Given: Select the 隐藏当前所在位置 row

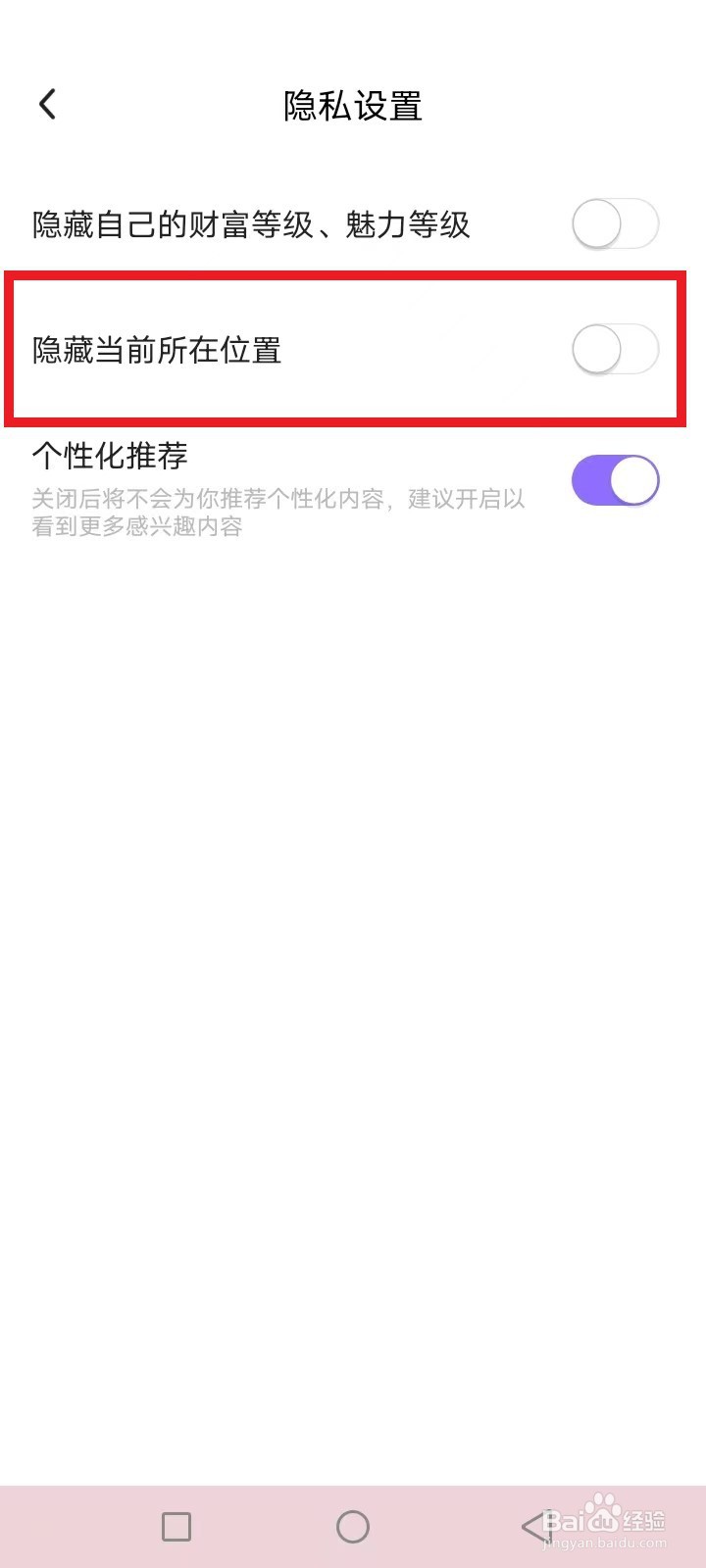Looking at the screenshot, I should (157, 349).
